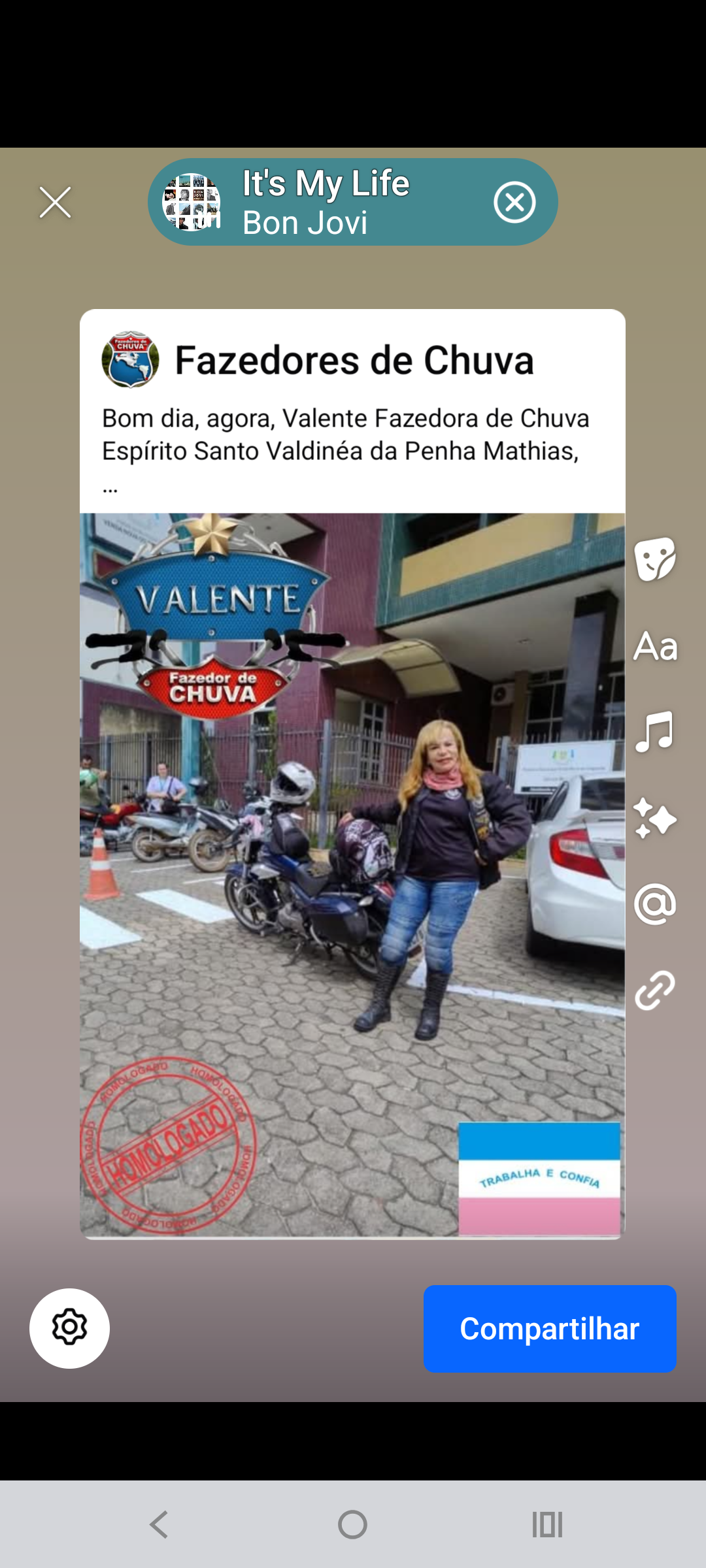Add text with the Aa tool

coord(655,647)
